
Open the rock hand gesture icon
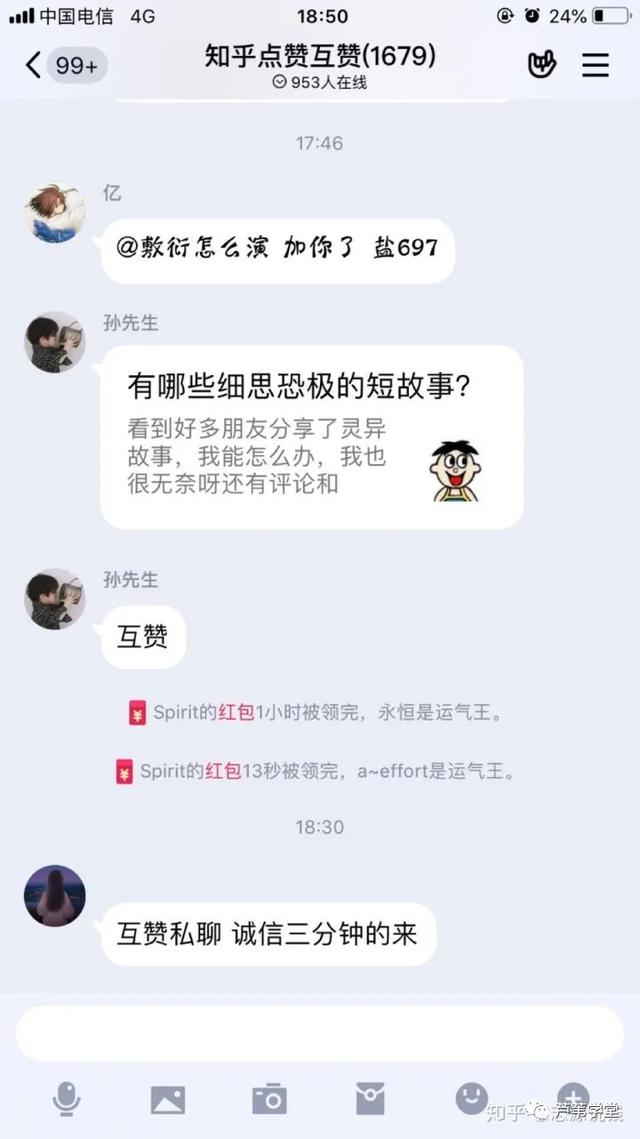(x=542, y=65)
